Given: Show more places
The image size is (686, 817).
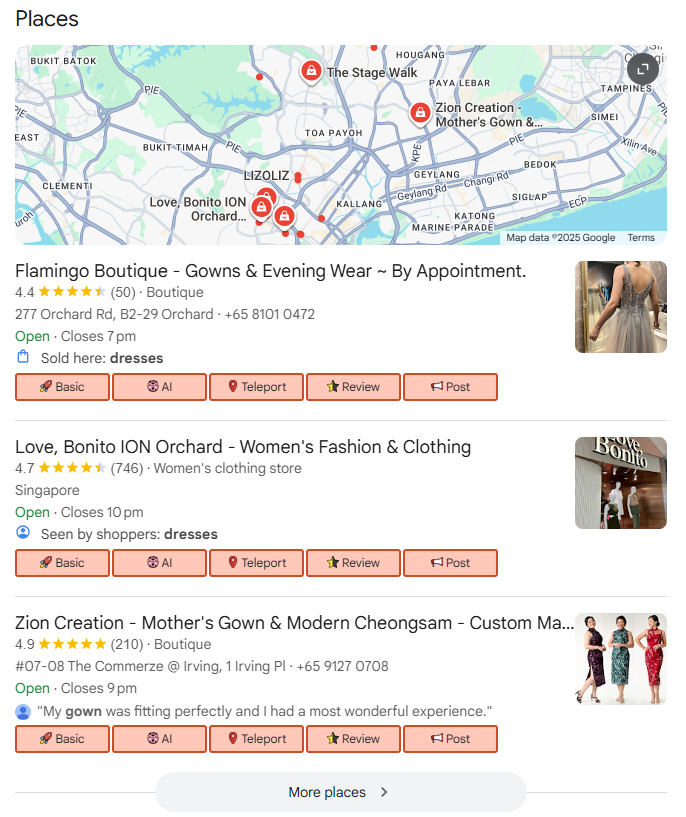Looking at the screenshot, I should click(x=340, y=792).
